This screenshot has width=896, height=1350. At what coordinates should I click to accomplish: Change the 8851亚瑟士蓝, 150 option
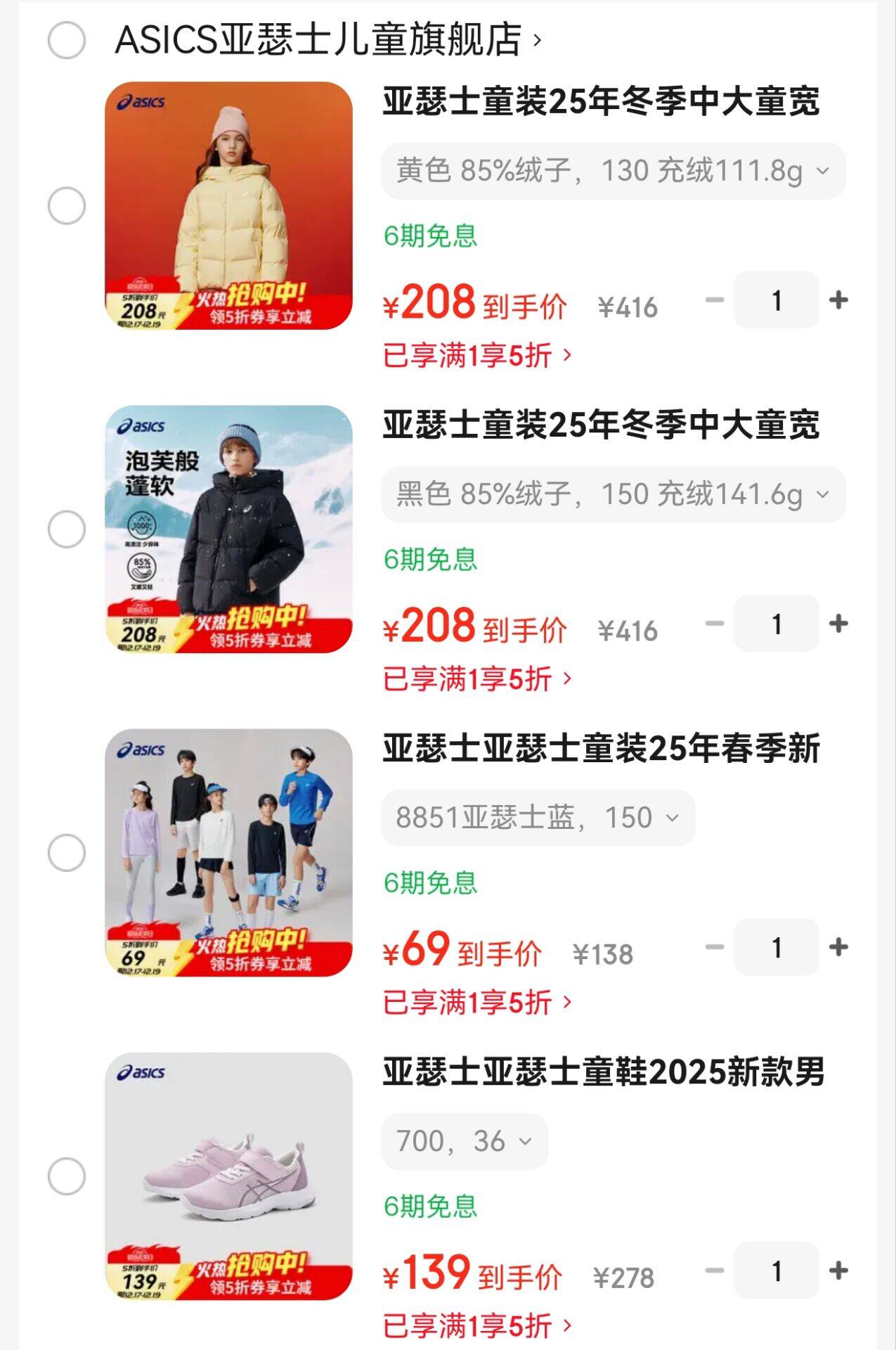[x=538, y=818]
